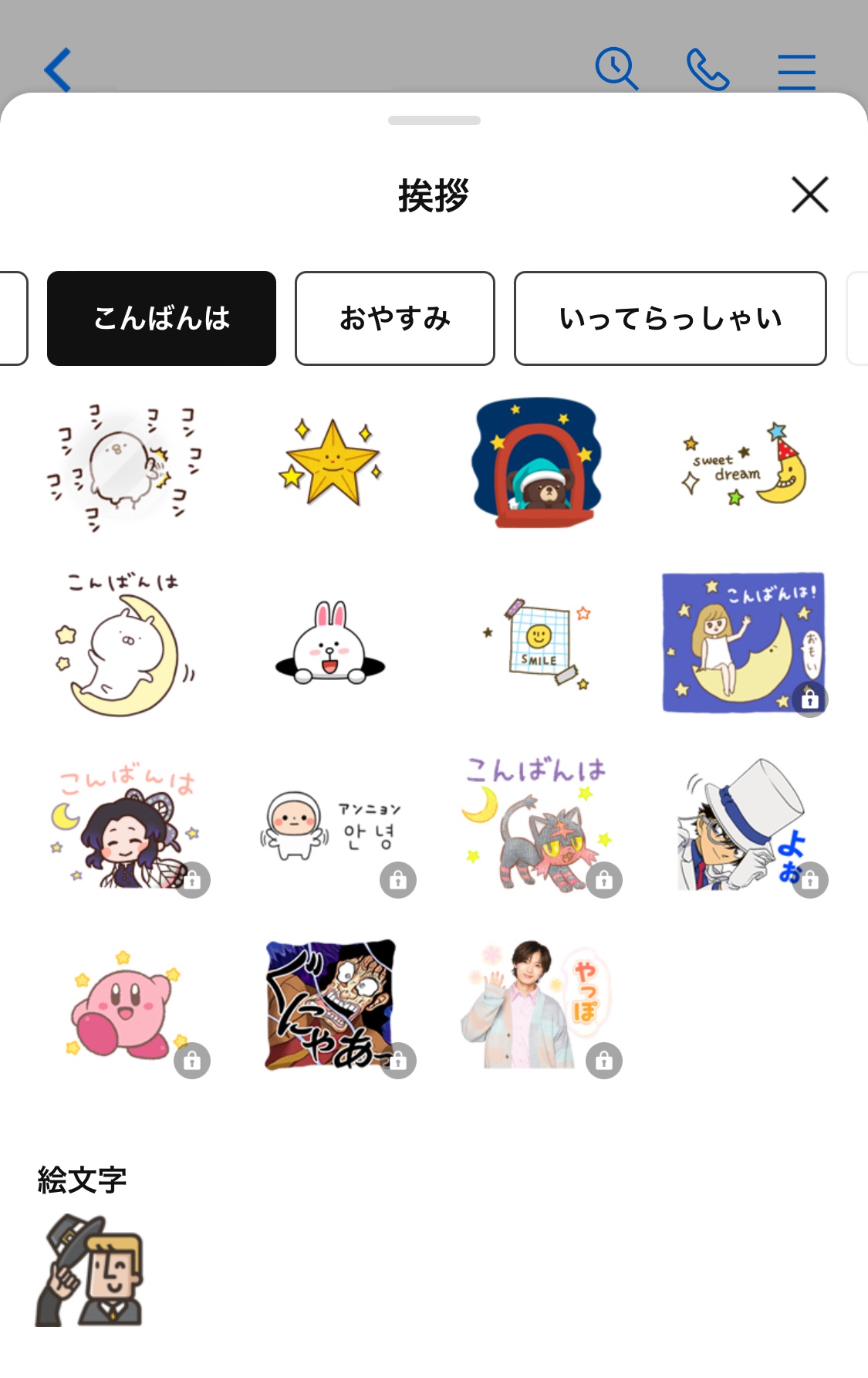
Task: Switch to the いってらっしゃい category
Action: [x=670, y=318]
